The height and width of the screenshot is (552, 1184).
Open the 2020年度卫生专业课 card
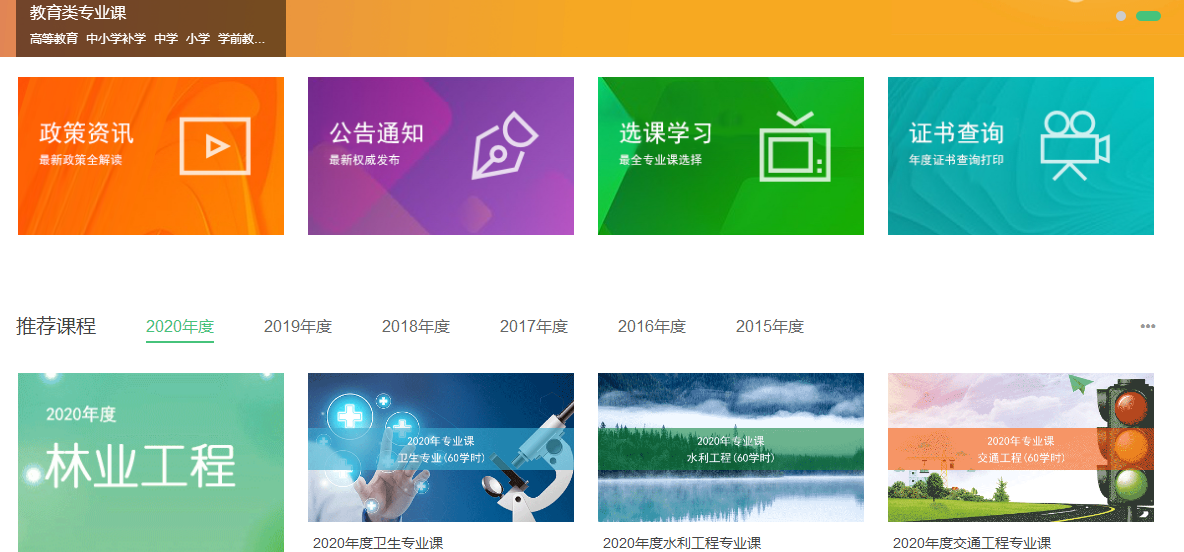[x=440, y=448]
